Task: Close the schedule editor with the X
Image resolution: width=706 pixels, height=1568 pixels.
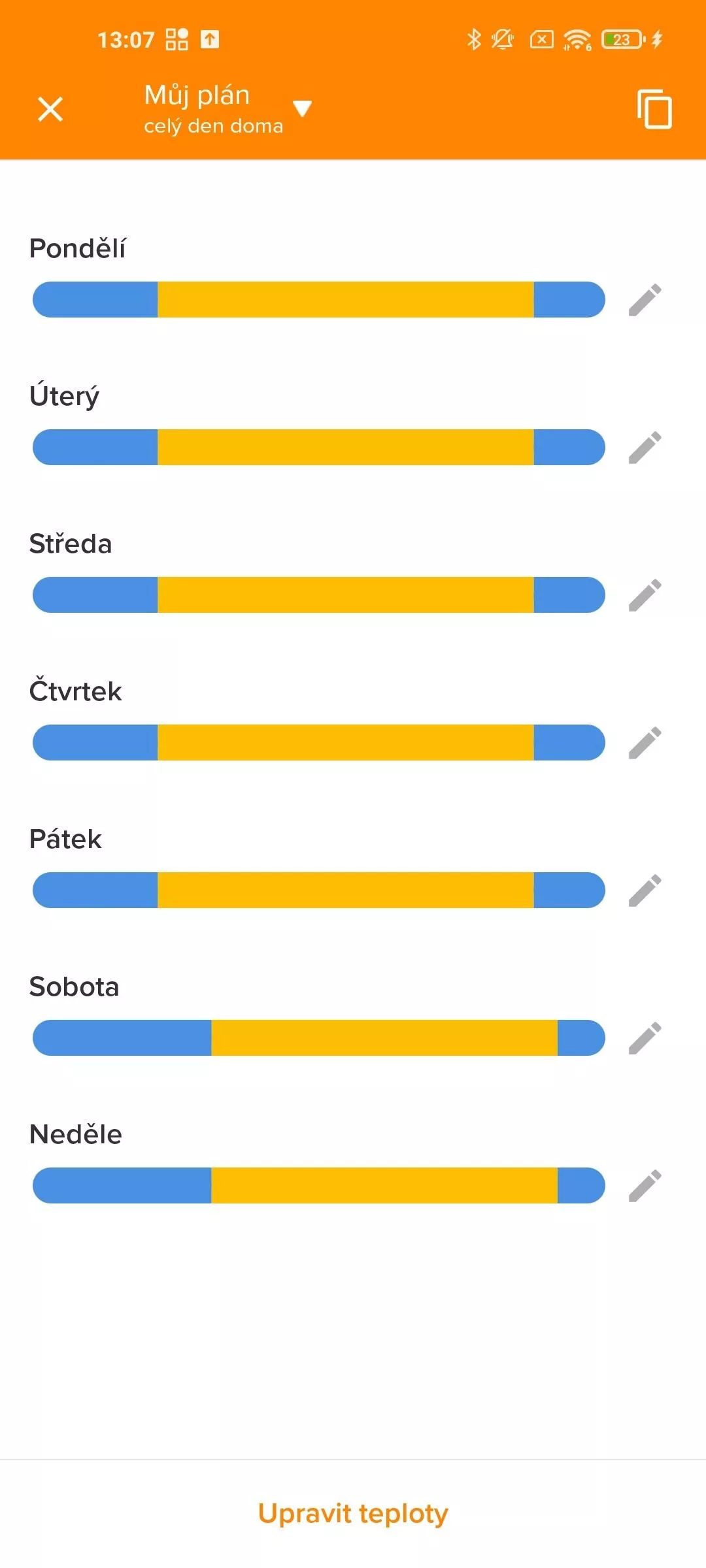Action: tap(50, 109)
